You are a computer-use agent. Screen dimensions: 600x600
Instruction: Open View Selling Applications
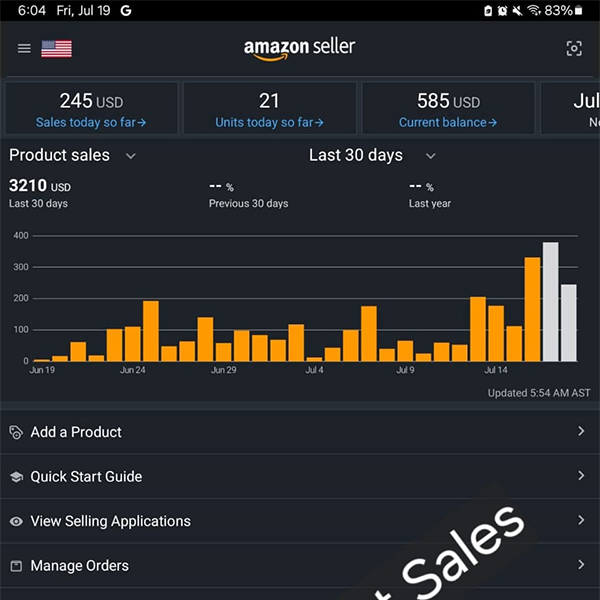coord(110,521)
